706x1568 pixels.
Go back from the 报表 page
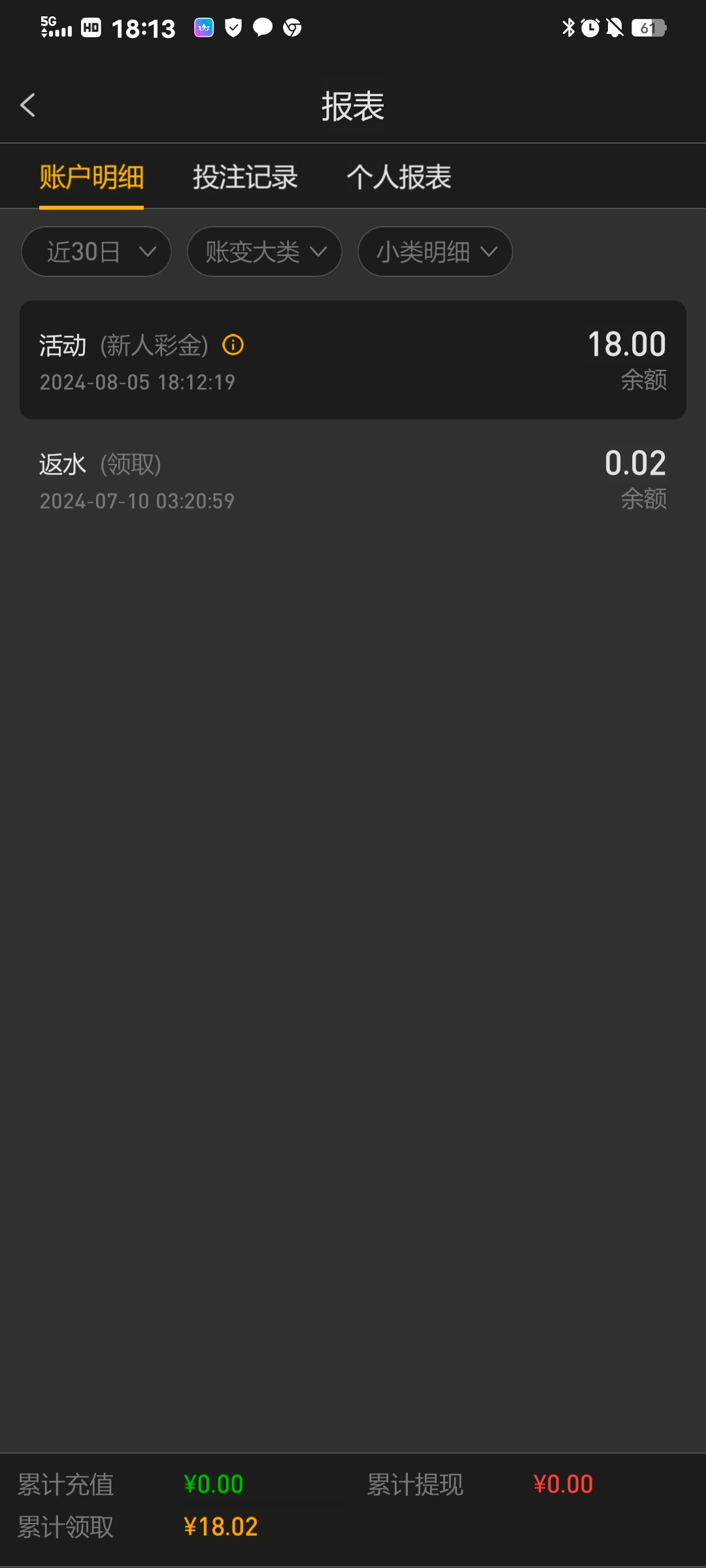pyautogui.click(x=27, y=105)
